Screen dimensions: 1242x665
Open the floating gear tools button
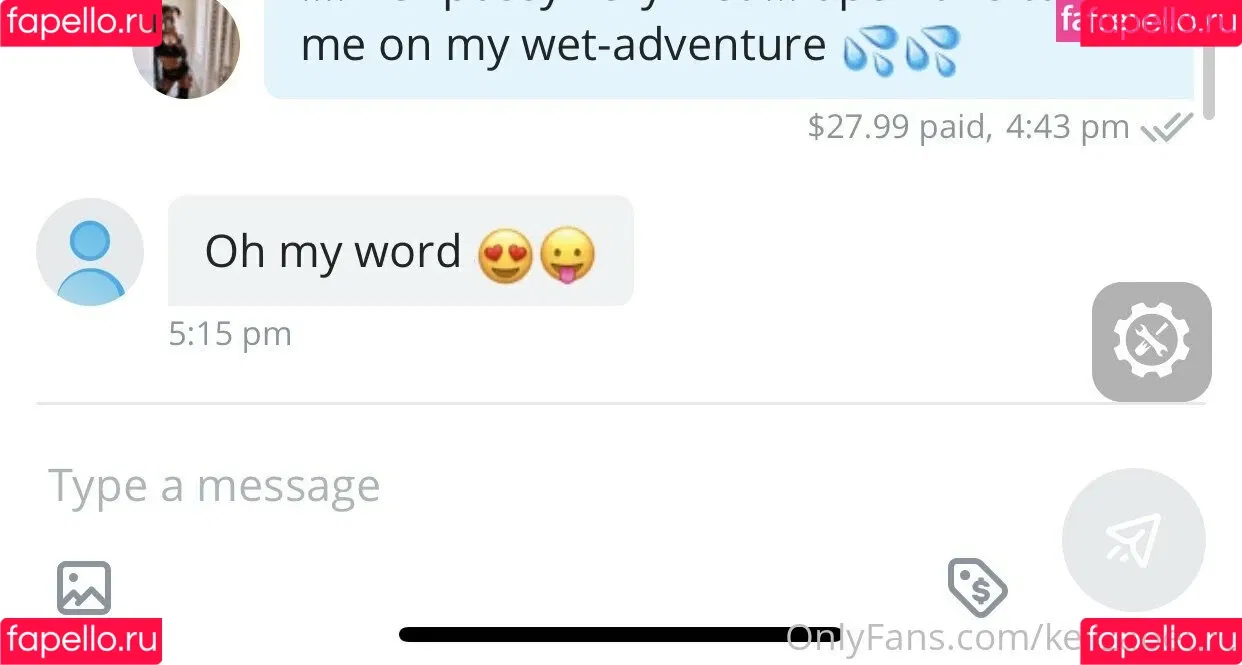coord(1151,342)
